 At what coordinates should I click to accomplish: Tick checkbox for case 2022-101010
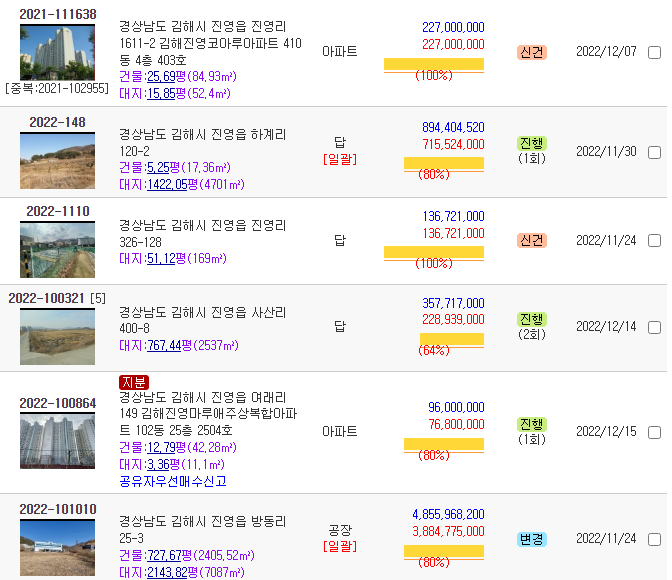click(654, 539)
